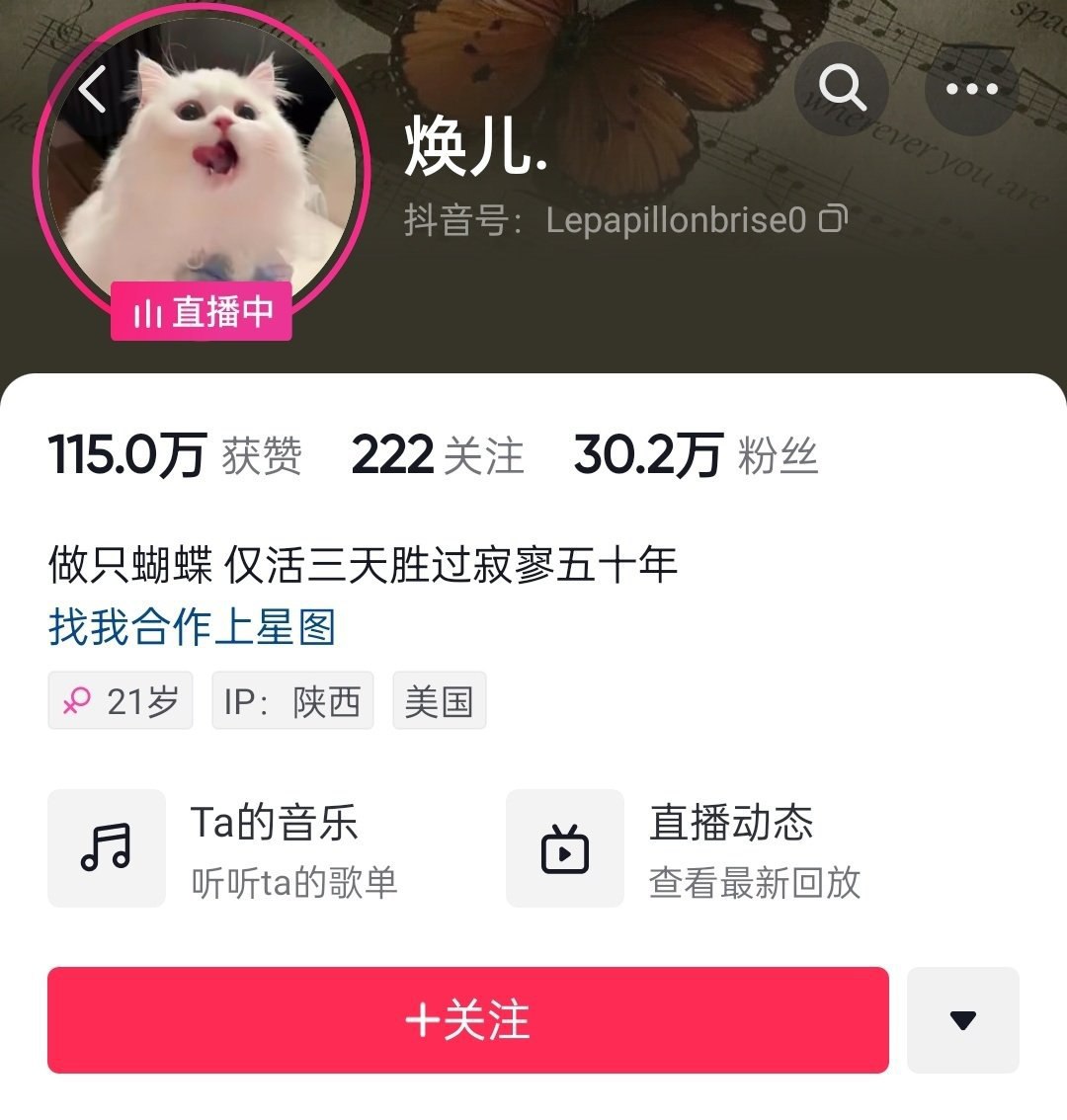1067x1120 pixels.
Task: Tap the +关注 follow button
Action: point(467,1022)
